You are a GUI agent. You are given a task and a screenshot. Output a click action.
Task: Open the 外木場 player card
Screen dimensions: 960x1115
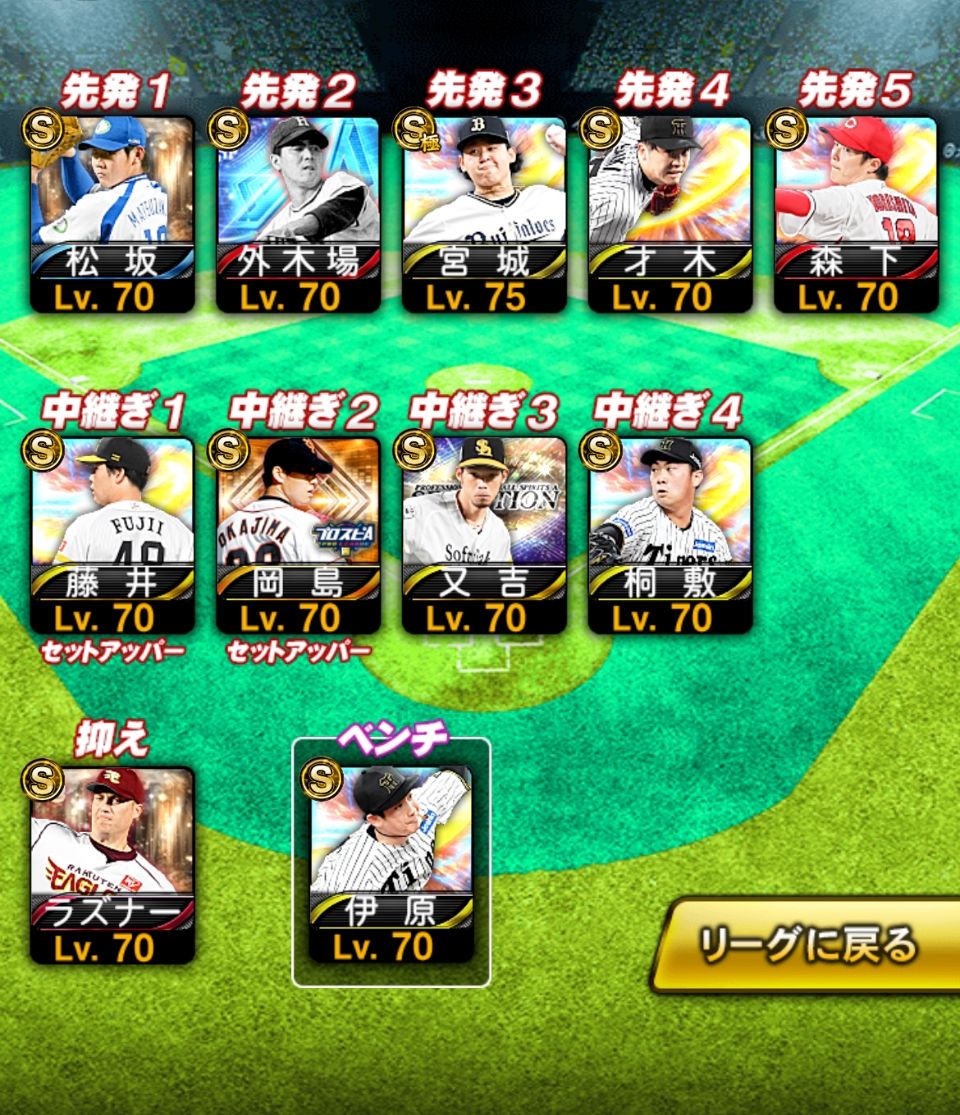298,214
